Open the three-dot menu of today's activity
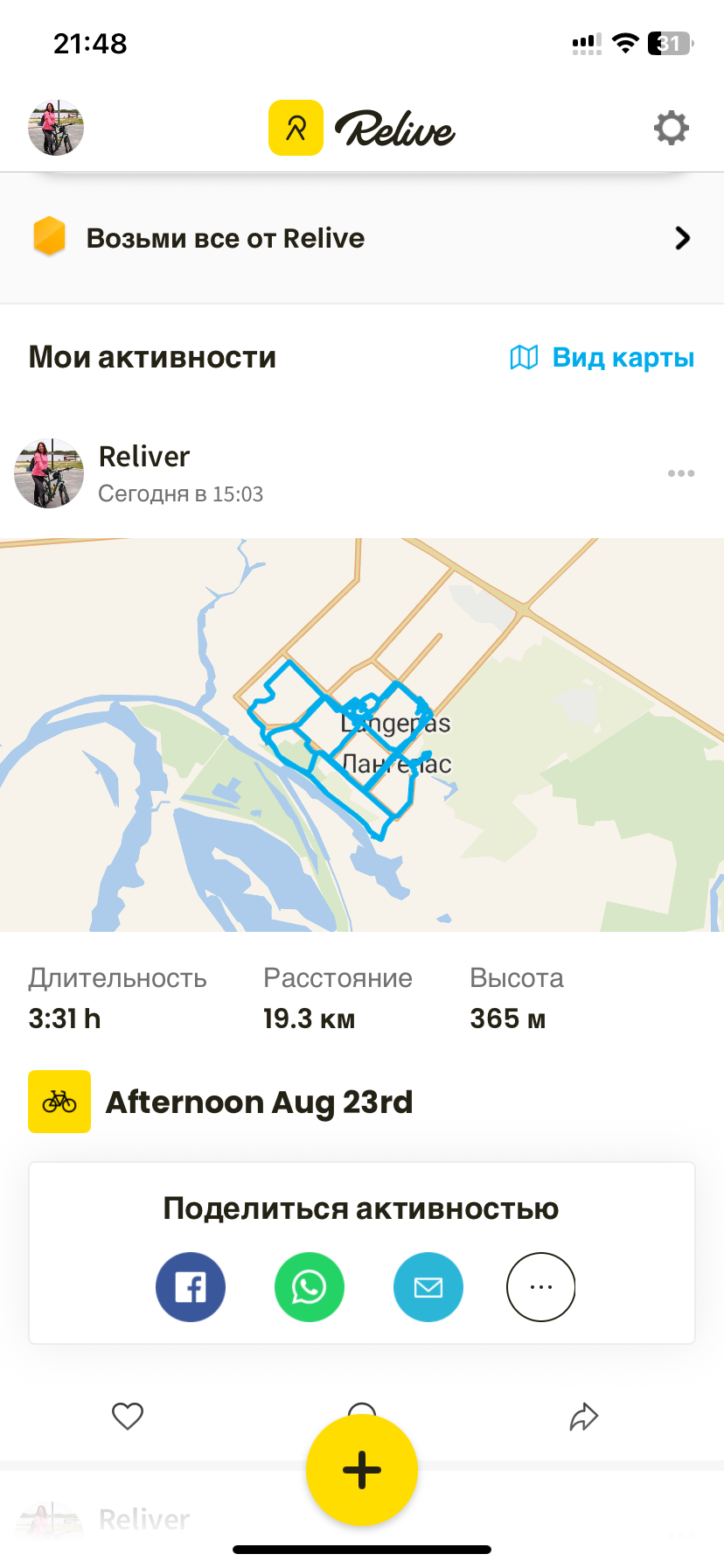This screenshot has width=724, height=1568. click(681, 473)
